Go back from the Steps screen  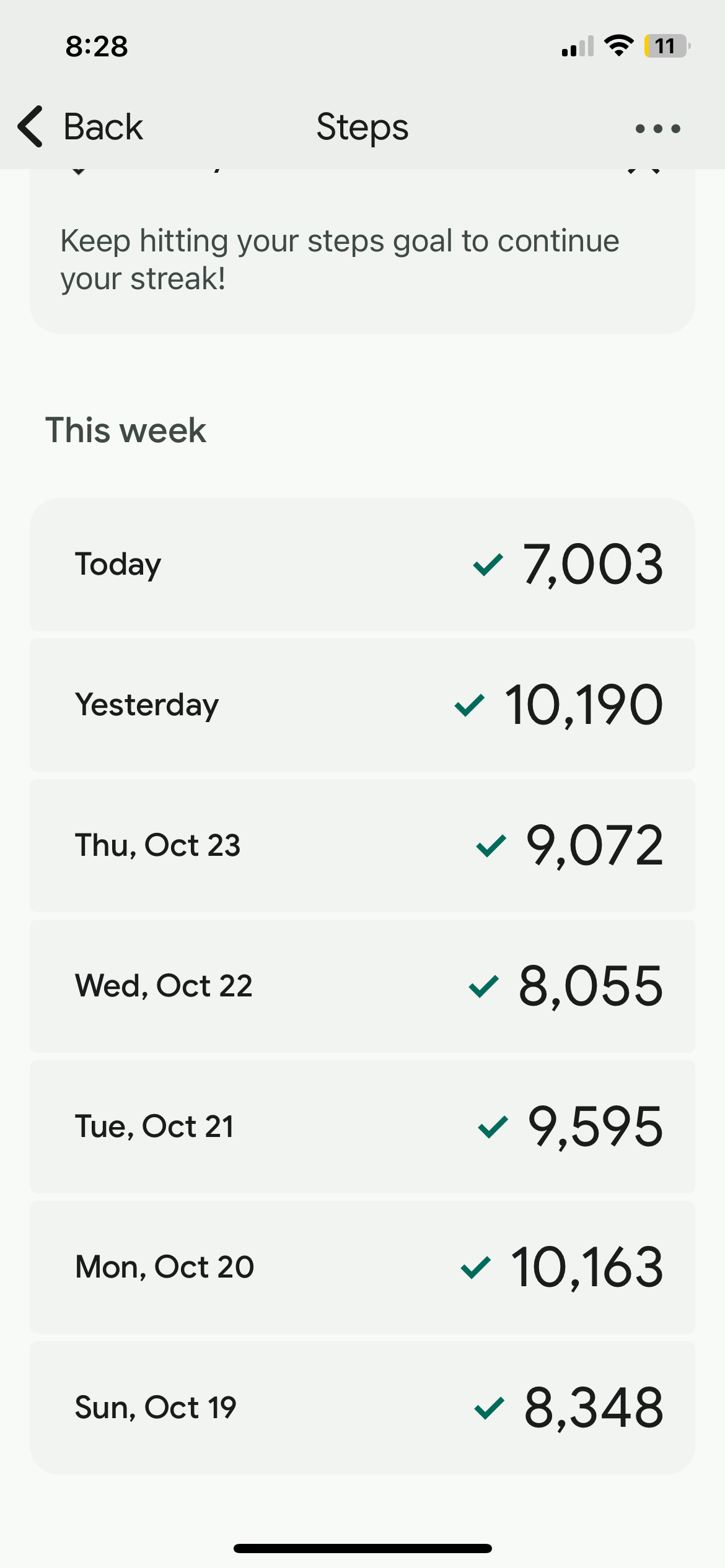click(81, 128)
